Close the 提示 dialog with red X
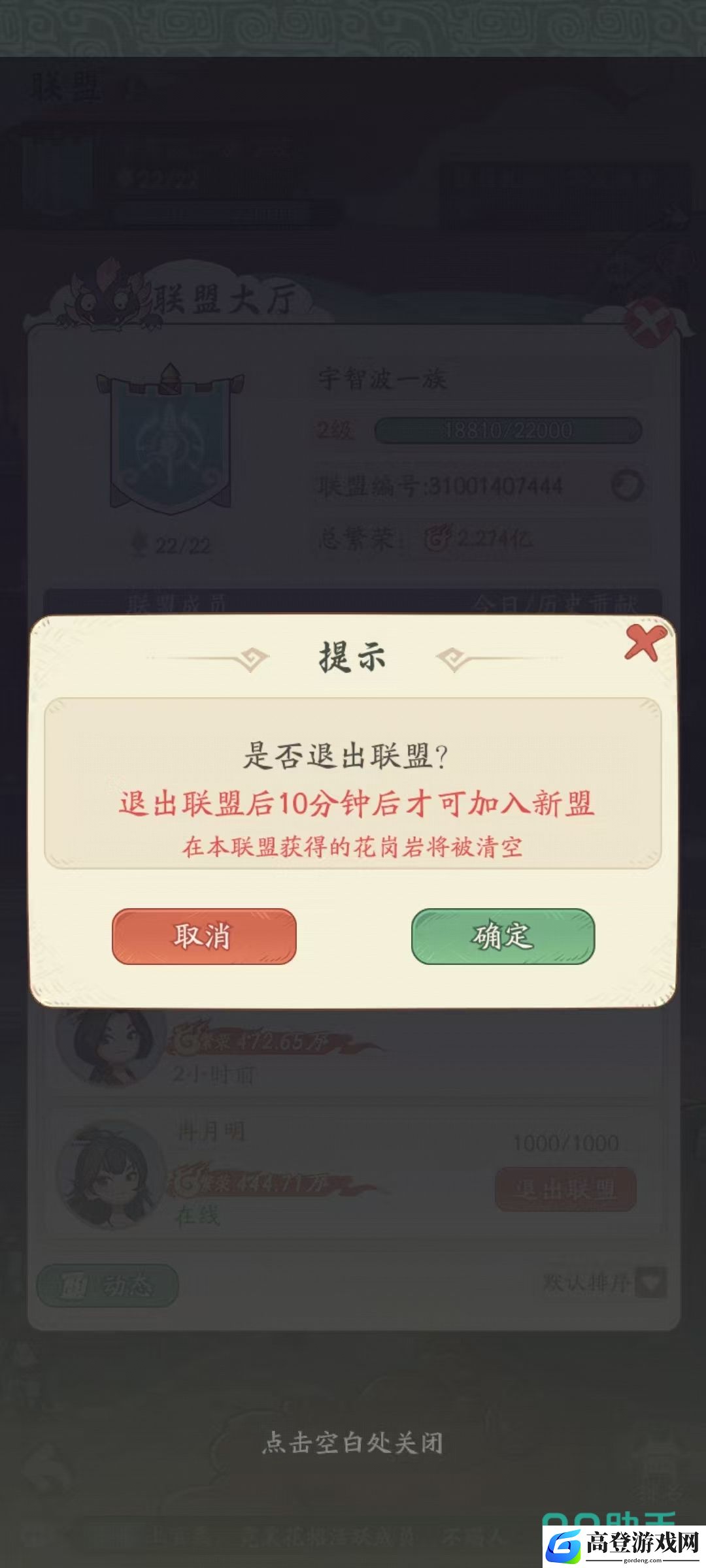 [x=645, y=642]
